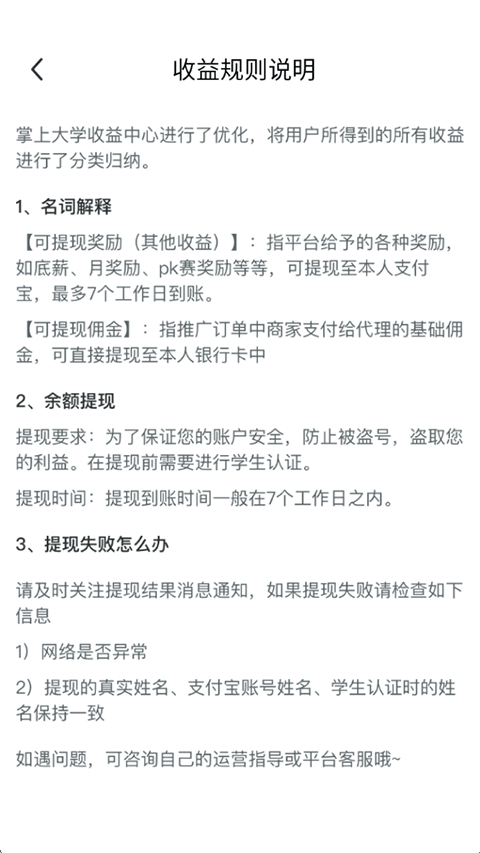Go back from 收益规则说明 page
The height and width of the screenshot is (853, 480).
tap(37, 70)
